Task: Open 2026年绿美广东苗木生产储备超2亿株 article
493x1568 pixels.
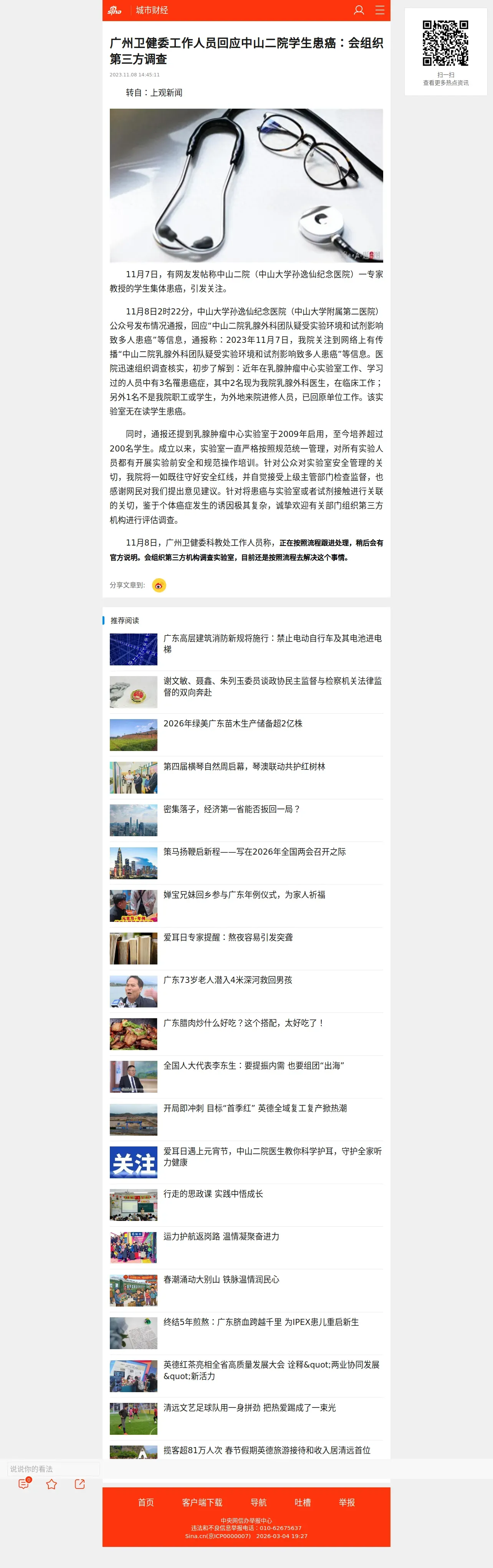Action: [x=246, y=735]
